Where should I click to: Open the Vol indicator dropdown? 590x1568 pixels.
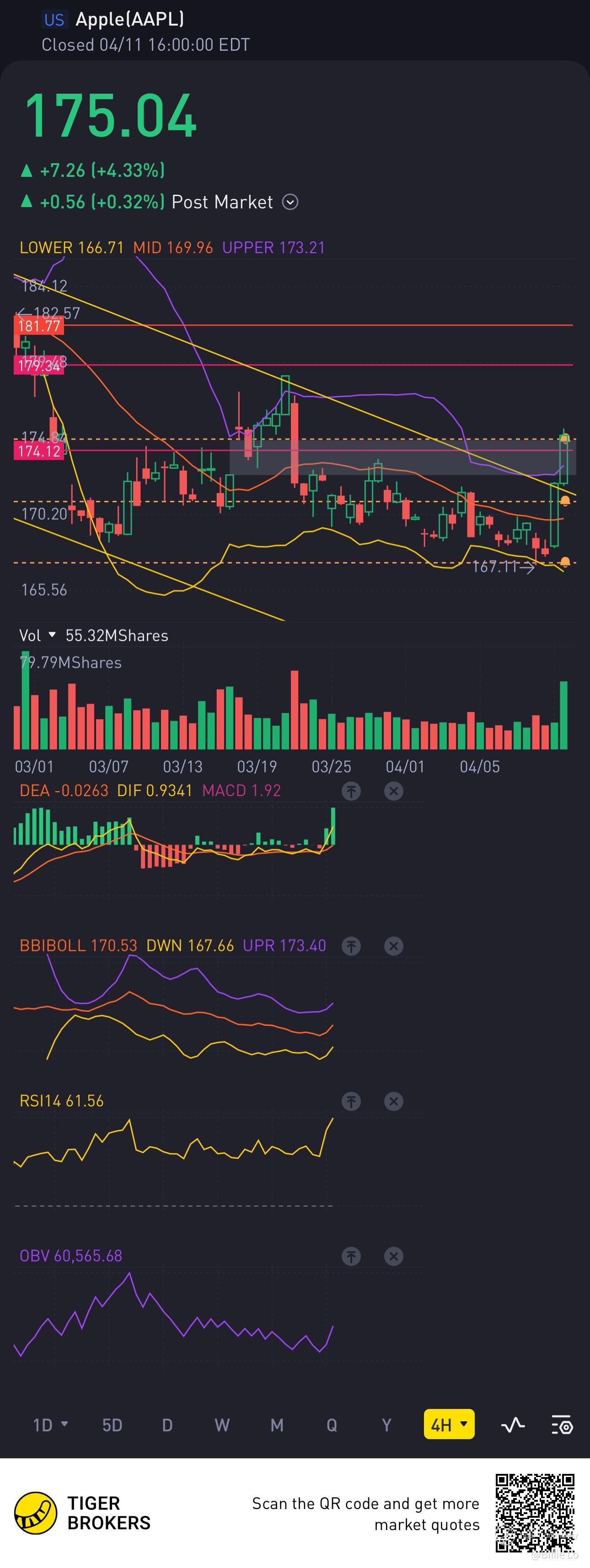pos(51,635)
